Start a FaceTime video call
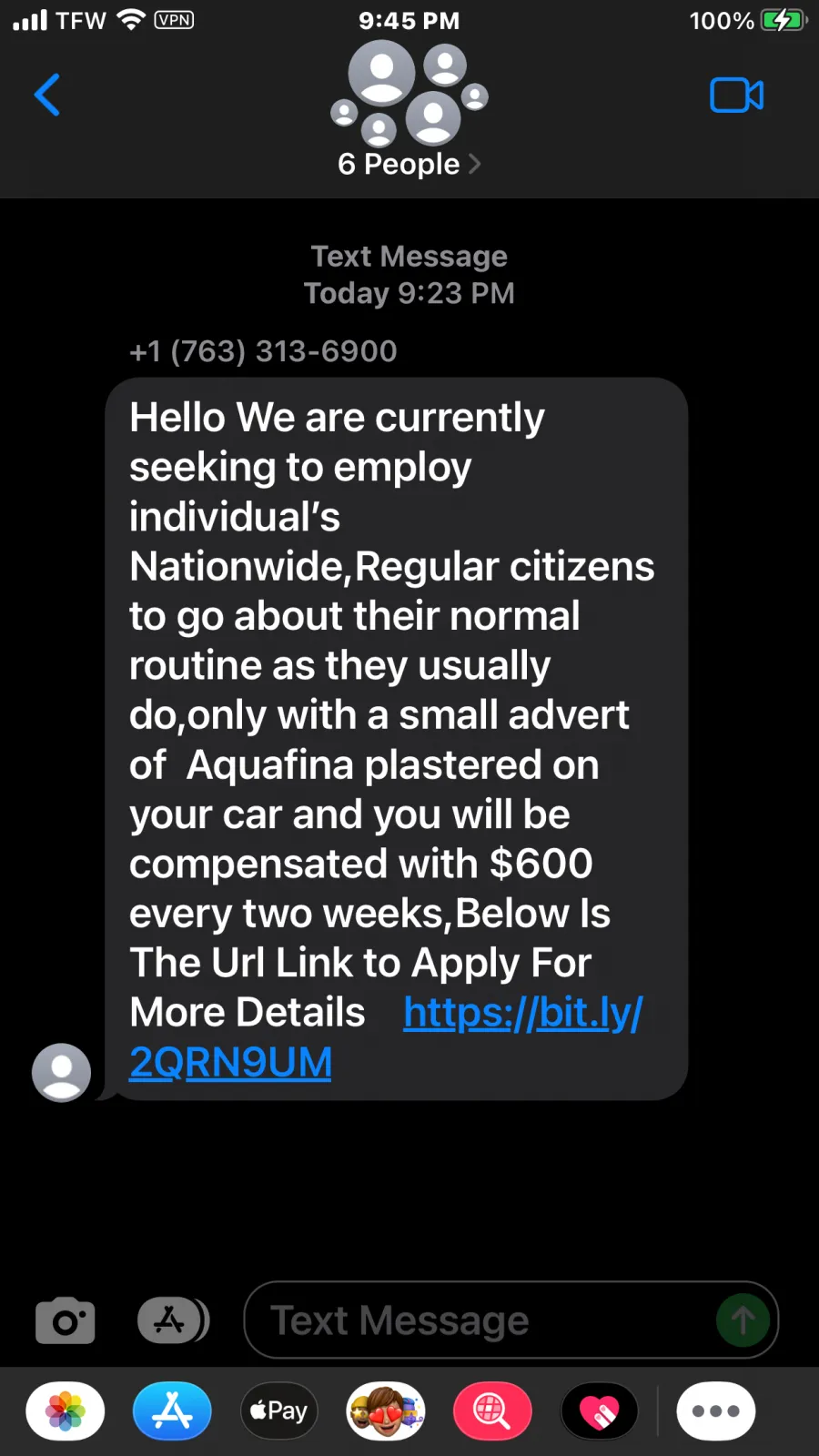The width and height of the screenshot is (819, 1456). [x=736, y=95]
